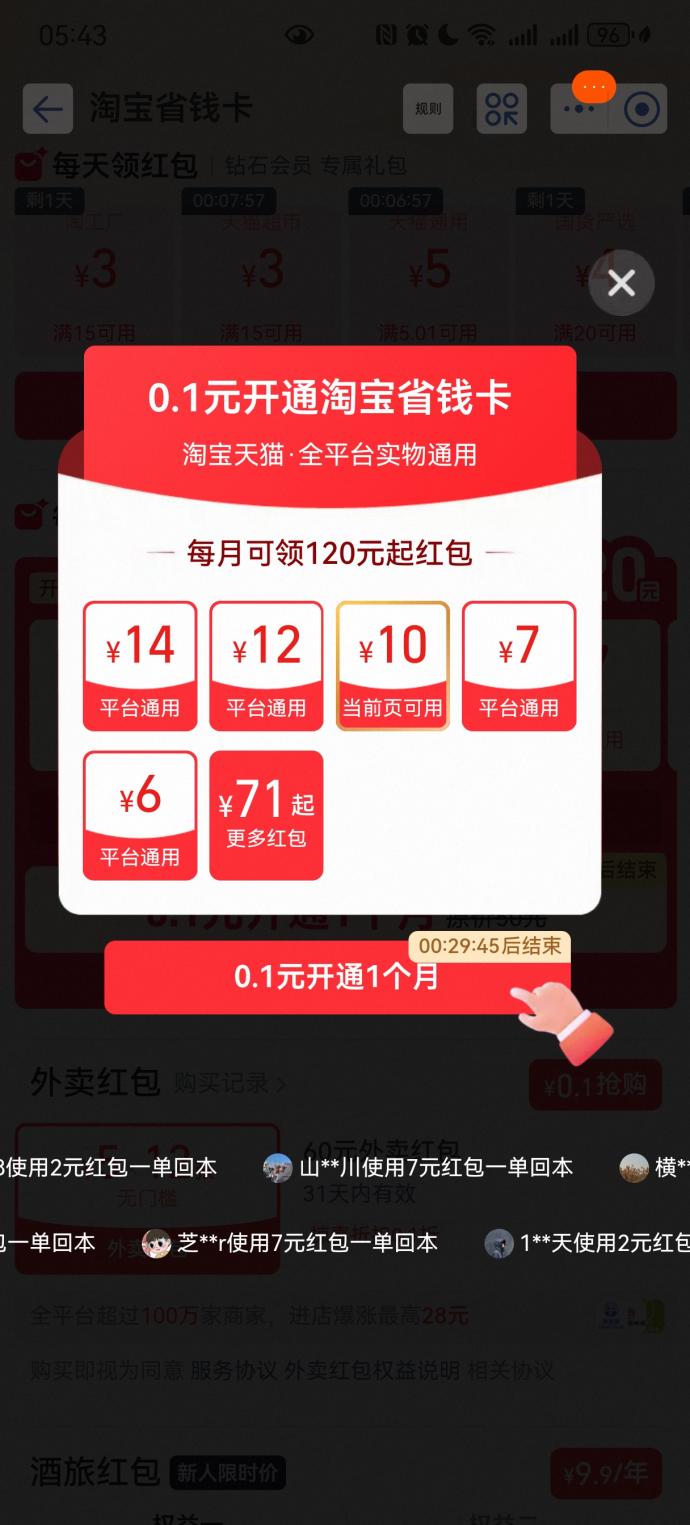Screen dimensions: 690x1525
Task: Open the 规则 rules button
Action: tap(428, 108)
